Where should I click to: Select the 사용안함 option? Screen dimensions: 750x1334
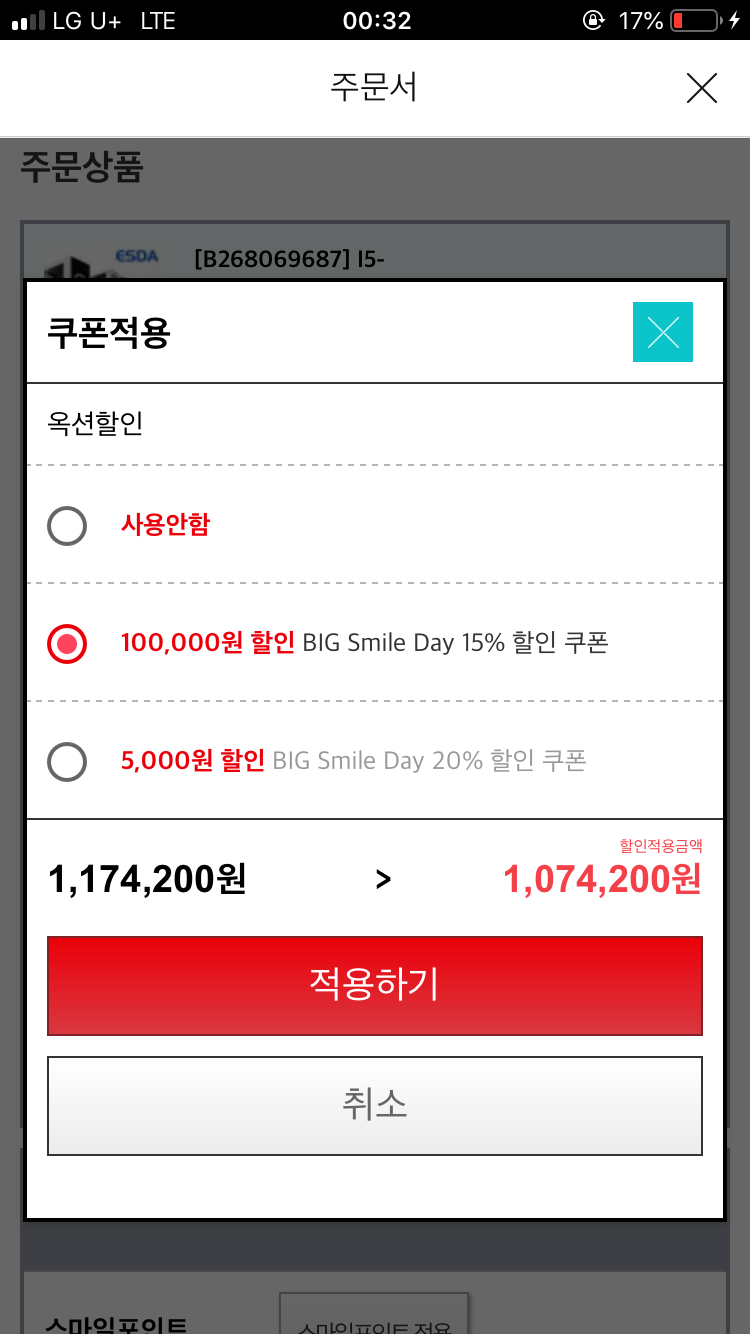(67, 525)
